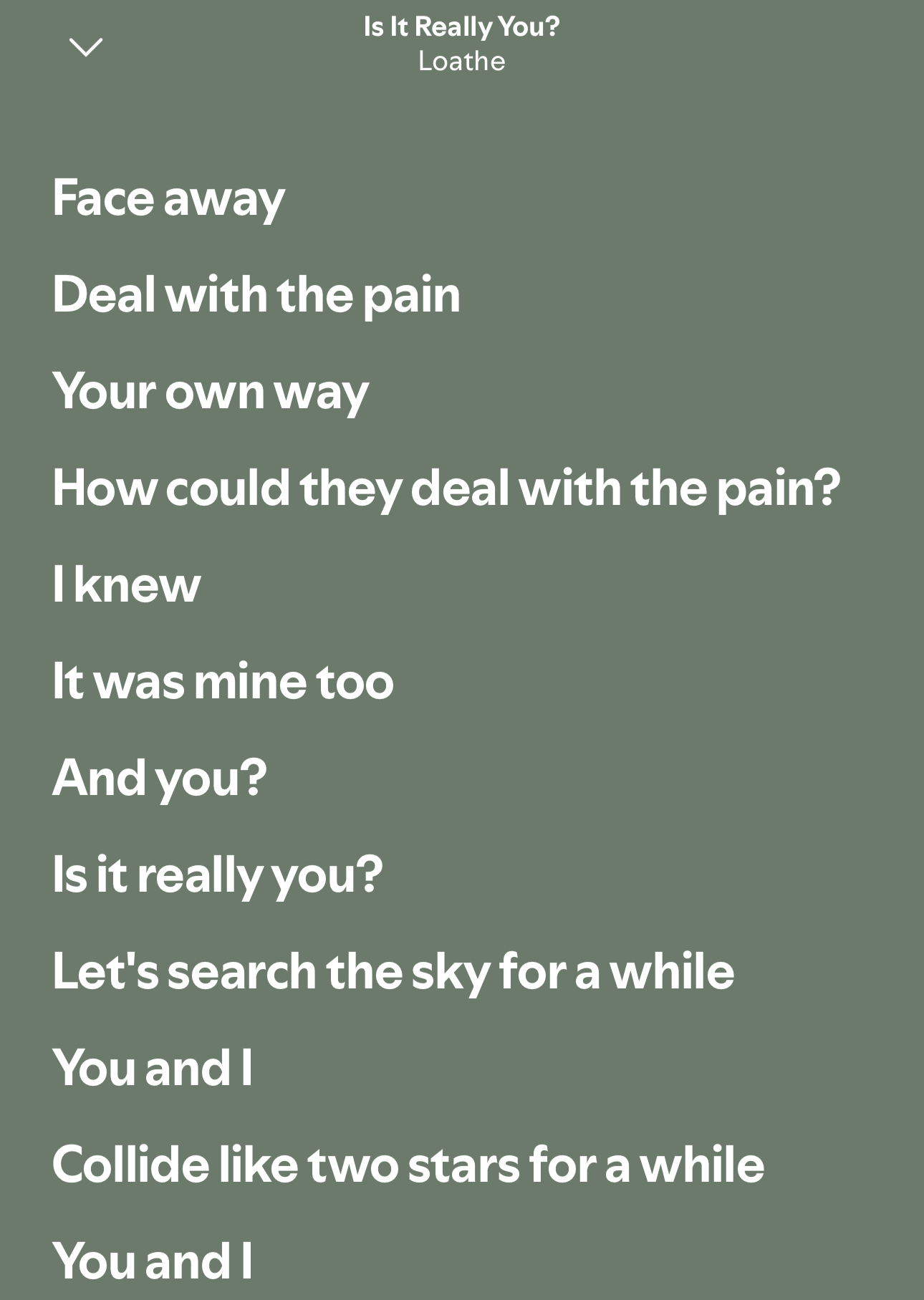
Task: Jump to the lyric "Is it really you?"
Action: (x=217, y=875)
